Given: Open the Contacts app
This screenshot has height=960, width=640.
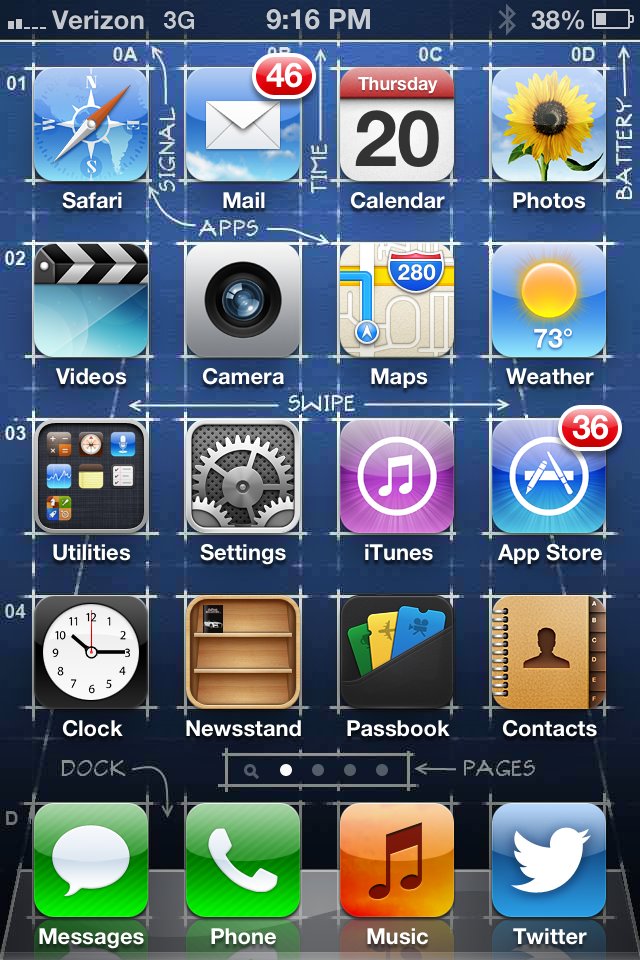Looking at the screenshot, I should coord(548,652).
